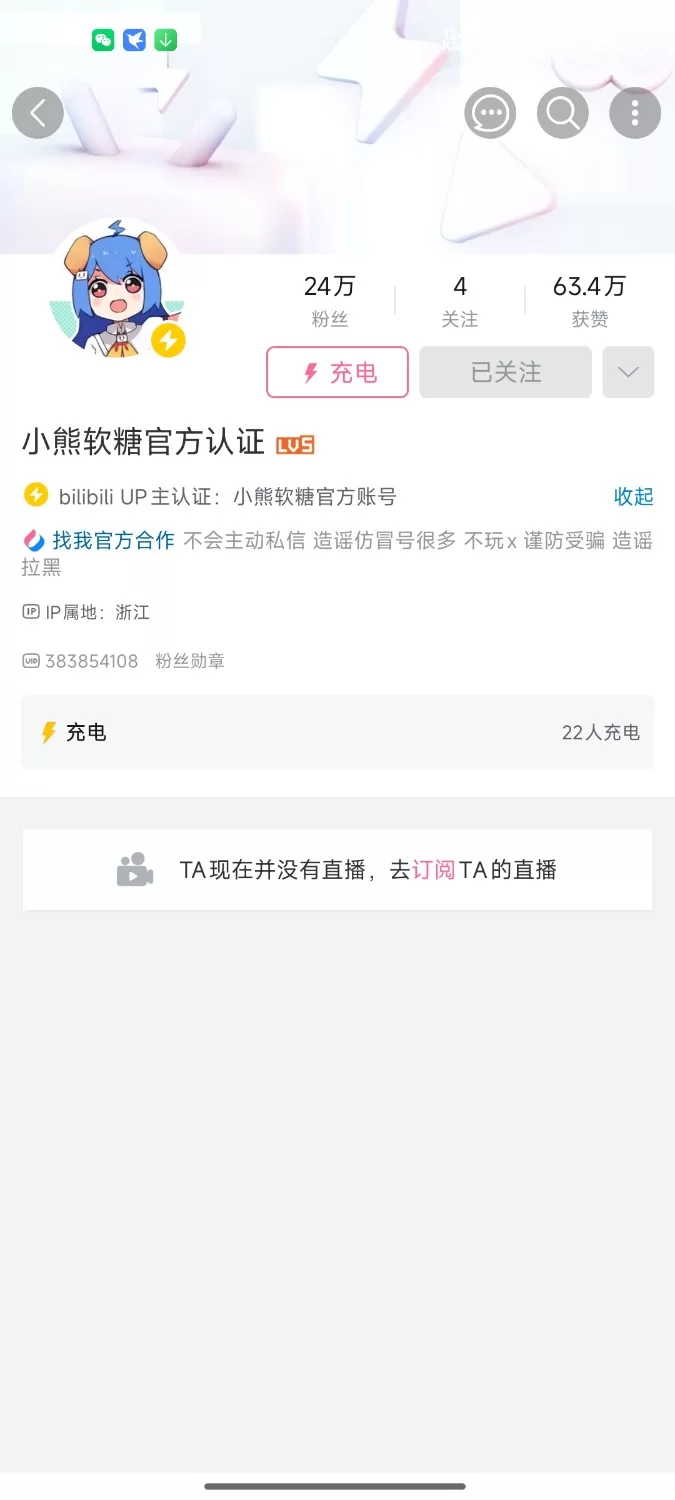675x1500 pixels.
Task: Open the 22人充电 charging row
Action: 338,733
